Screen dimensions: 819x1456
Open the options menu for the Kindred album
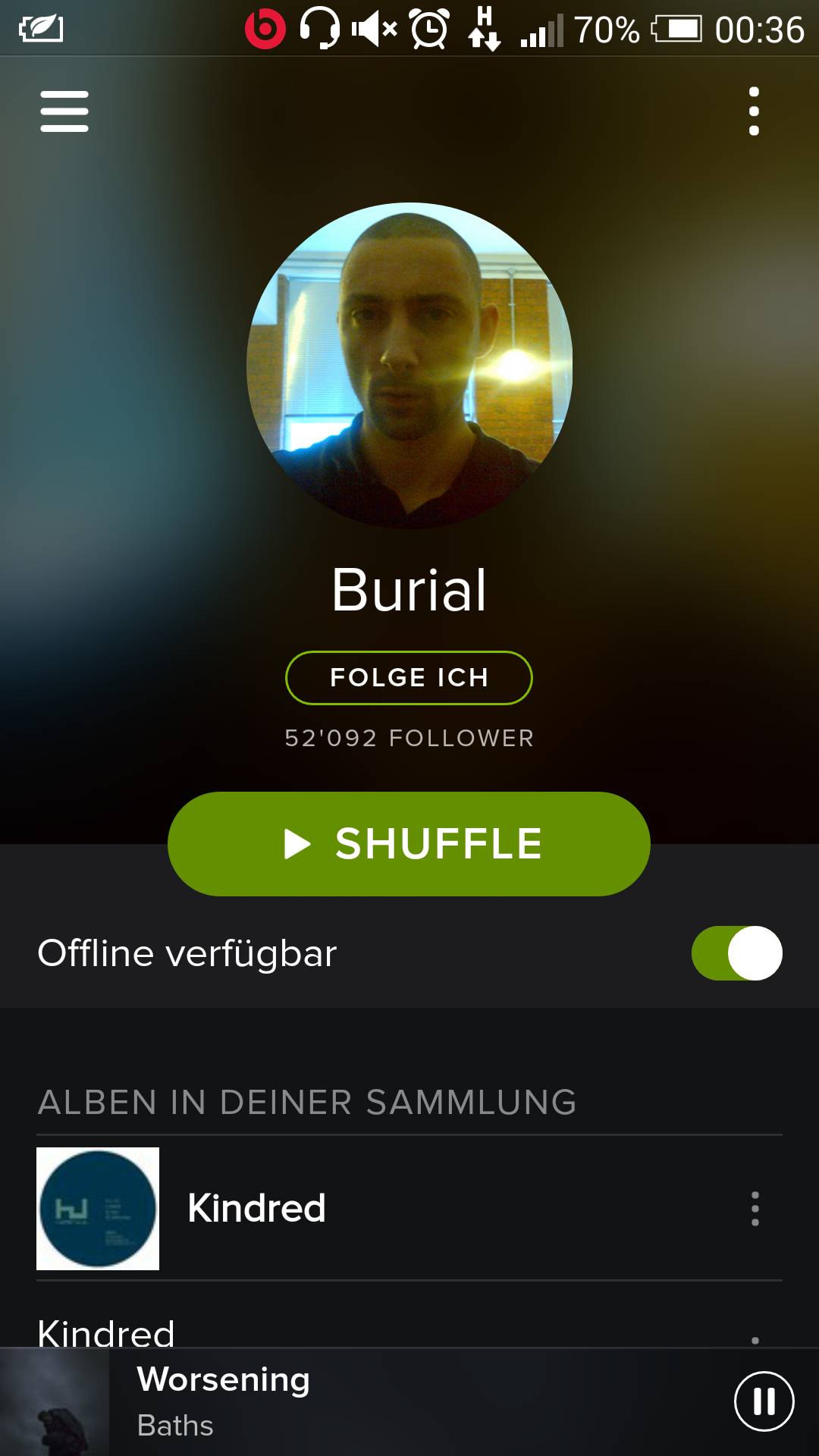tap(754, 1208)
